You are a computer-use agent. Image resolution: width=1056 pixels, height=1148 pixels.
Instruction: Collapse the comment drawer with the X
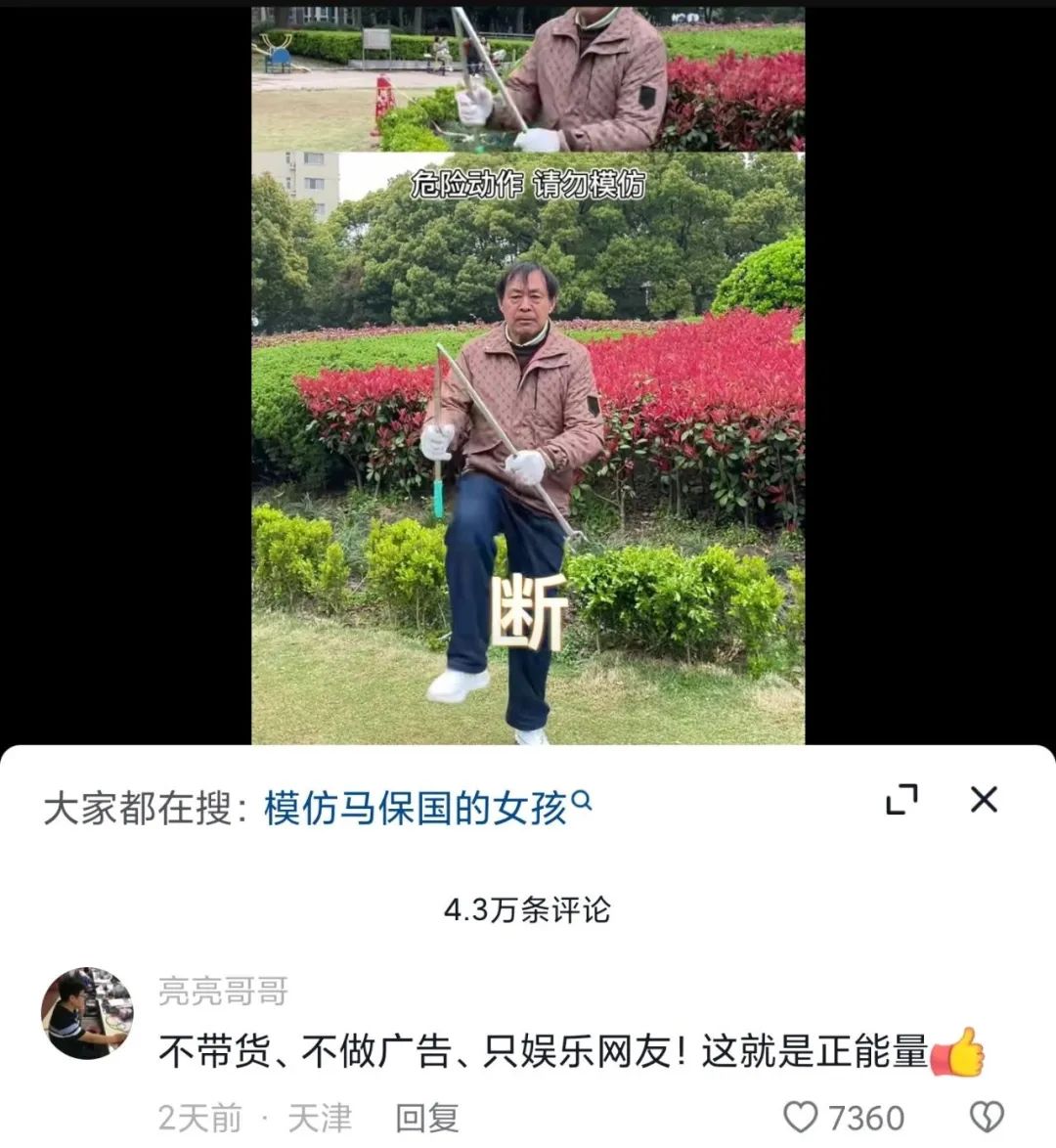(x=986, y=798)
